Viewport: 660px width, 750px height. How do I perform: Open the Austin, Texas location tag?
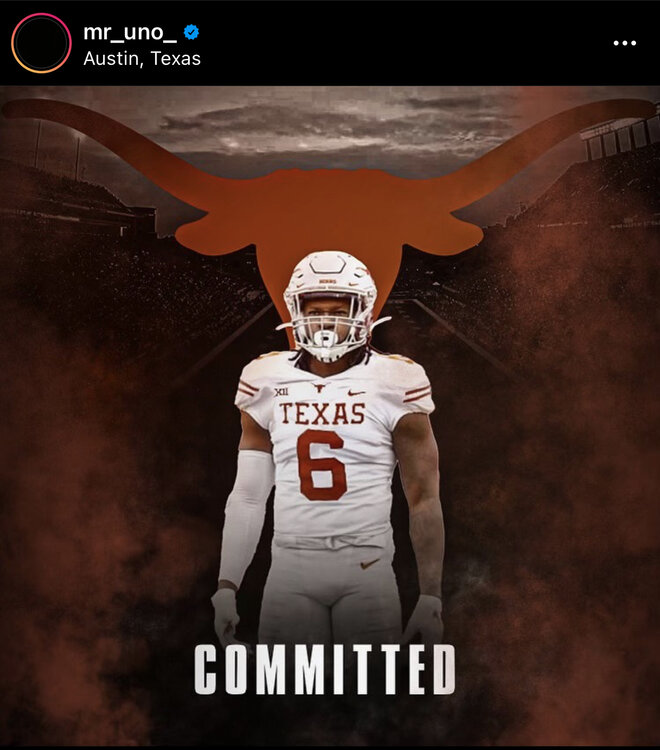(x=142, y=59)
